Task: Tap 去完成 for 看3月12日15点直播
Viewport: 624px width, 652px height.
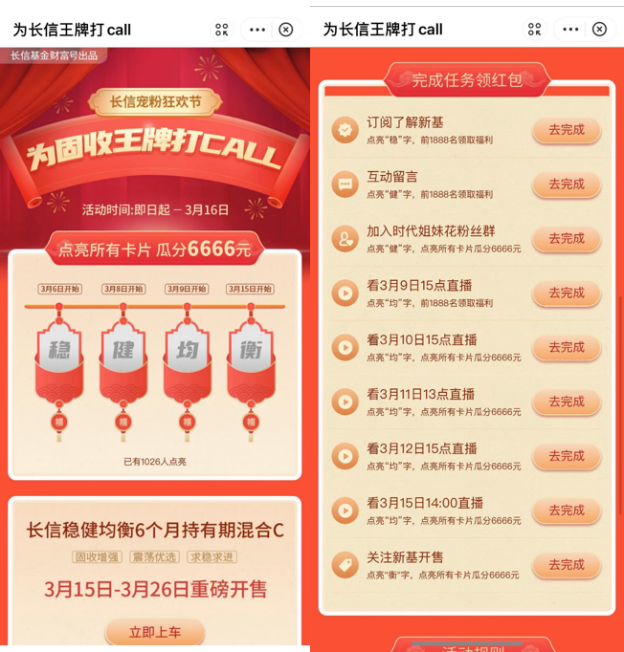Action: click(566, 456)
